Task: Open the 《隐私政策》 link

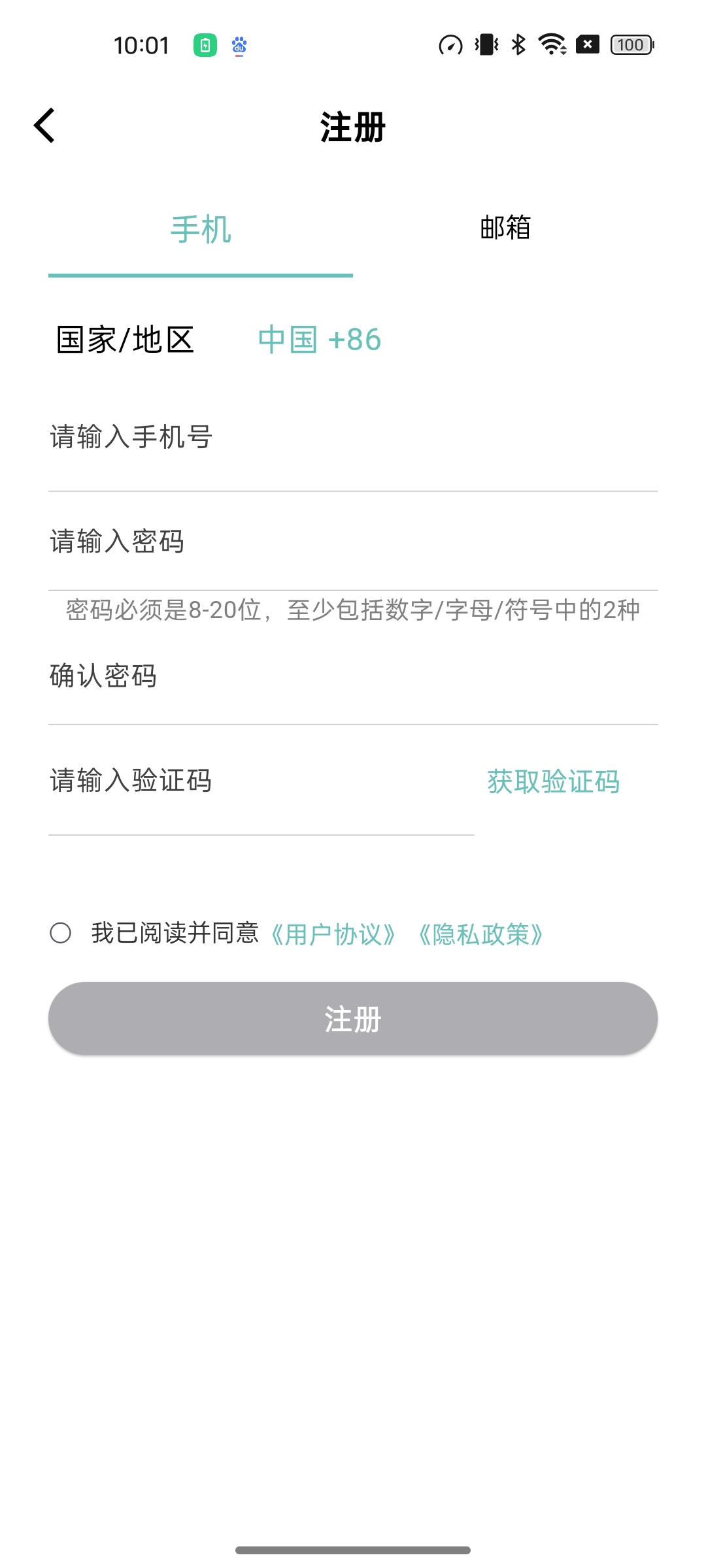Action: pyautogui.click(x=481, y=934)
